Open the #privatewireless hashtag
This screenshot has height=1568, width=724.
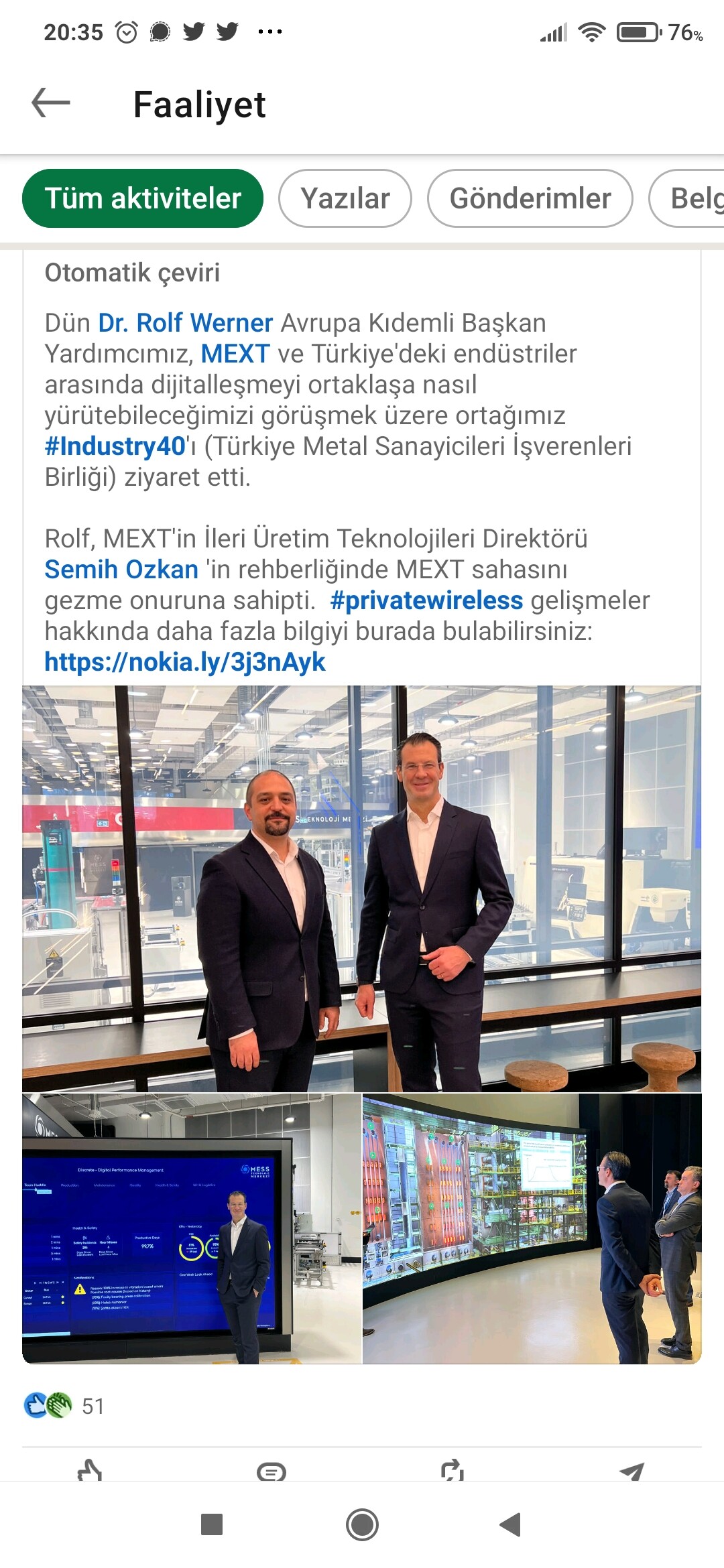pos(426,600)
